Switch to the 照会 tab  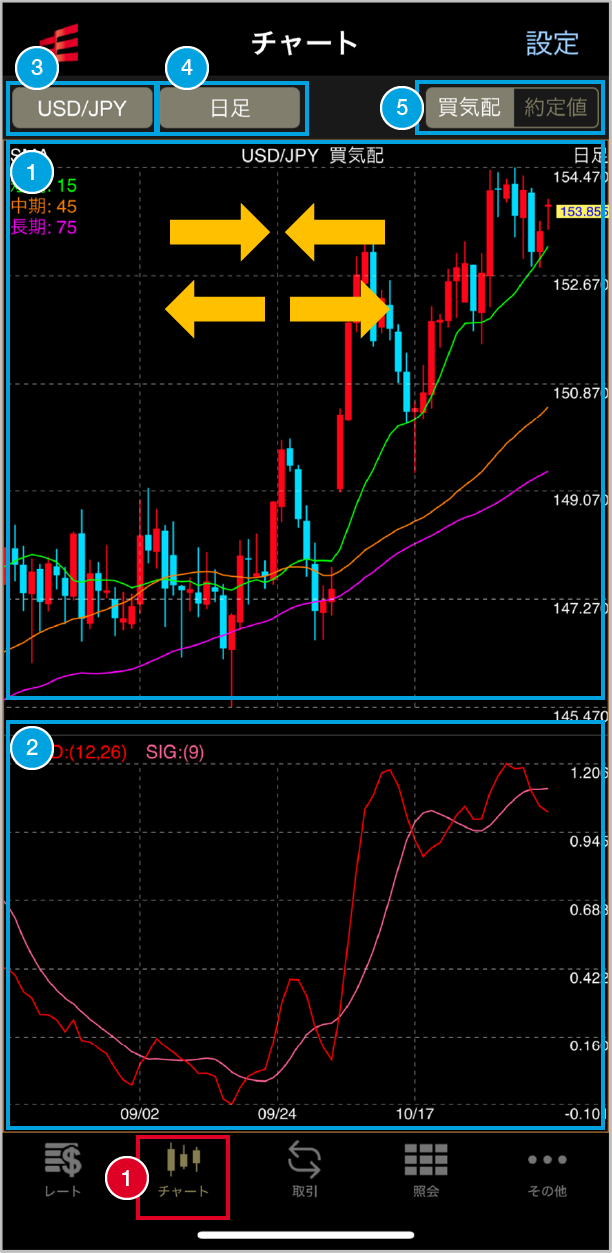[x=426, y=1170]
